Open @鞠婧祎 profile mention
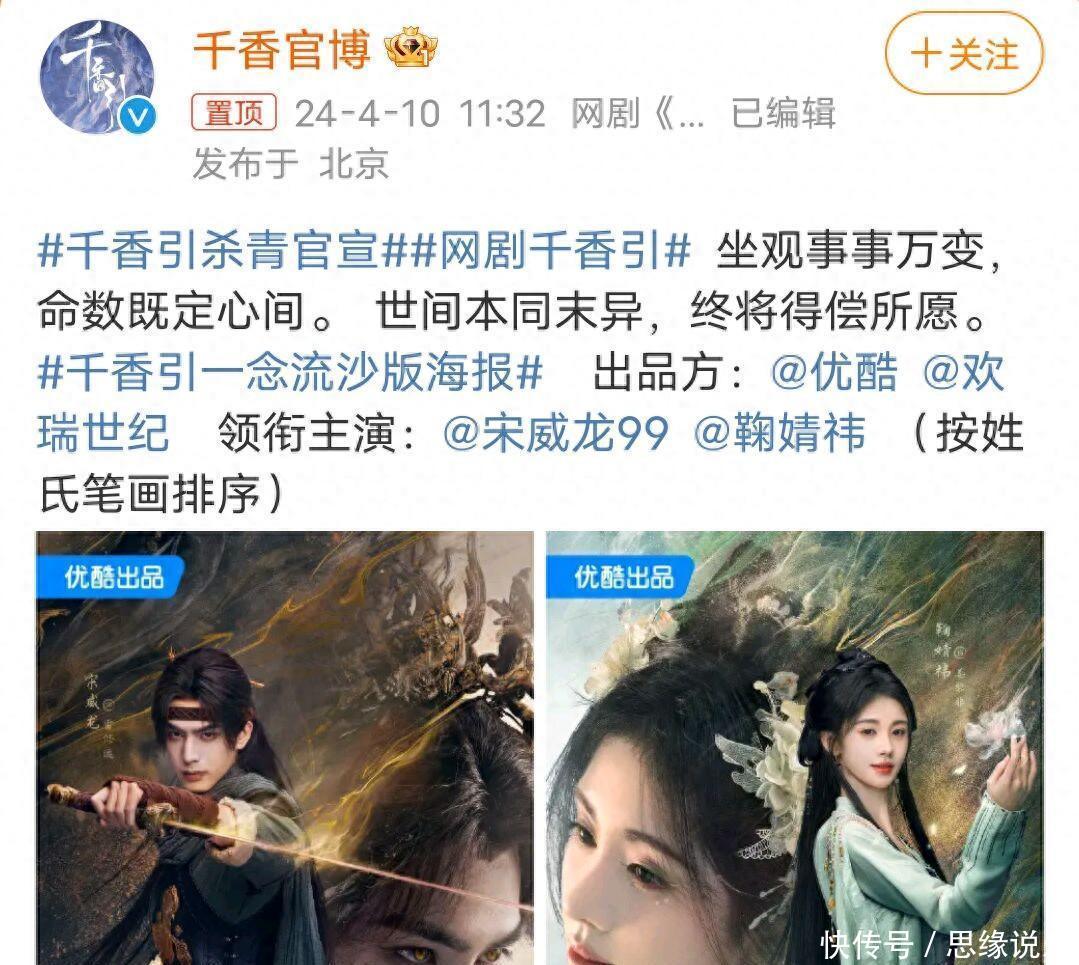 pos(779,434)
